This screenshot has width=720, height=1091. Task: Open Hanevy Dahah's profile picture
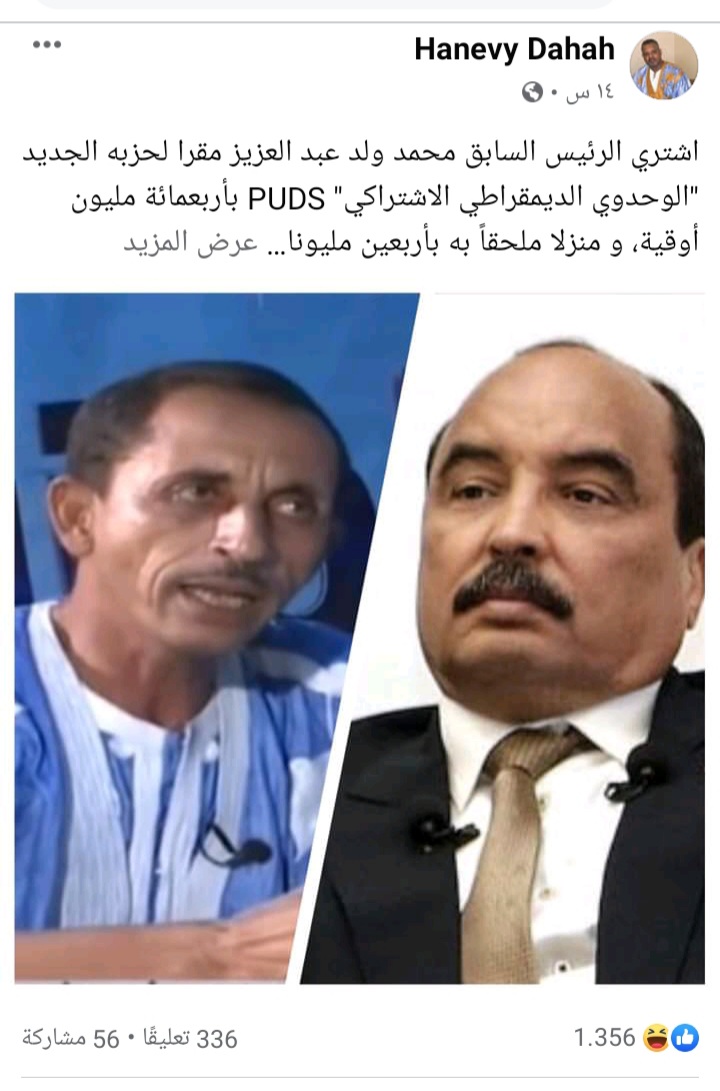tap(663, 65)
